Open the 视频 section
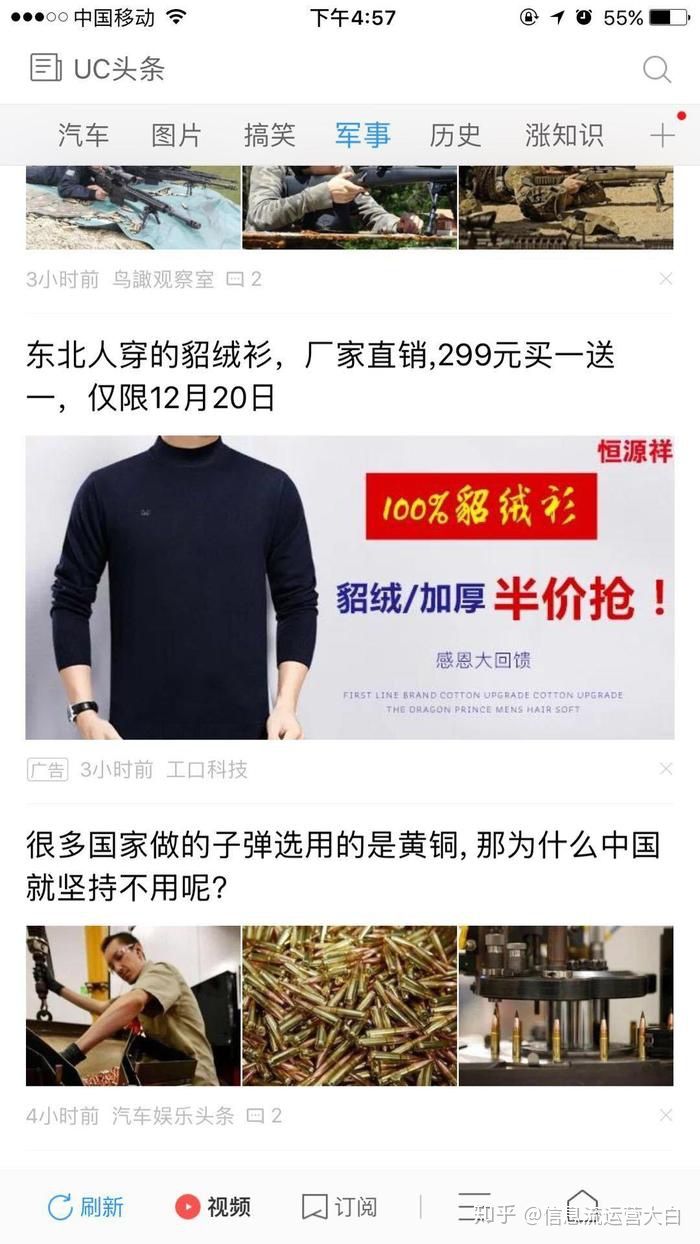700x1244 pixels. [213, 1207]
